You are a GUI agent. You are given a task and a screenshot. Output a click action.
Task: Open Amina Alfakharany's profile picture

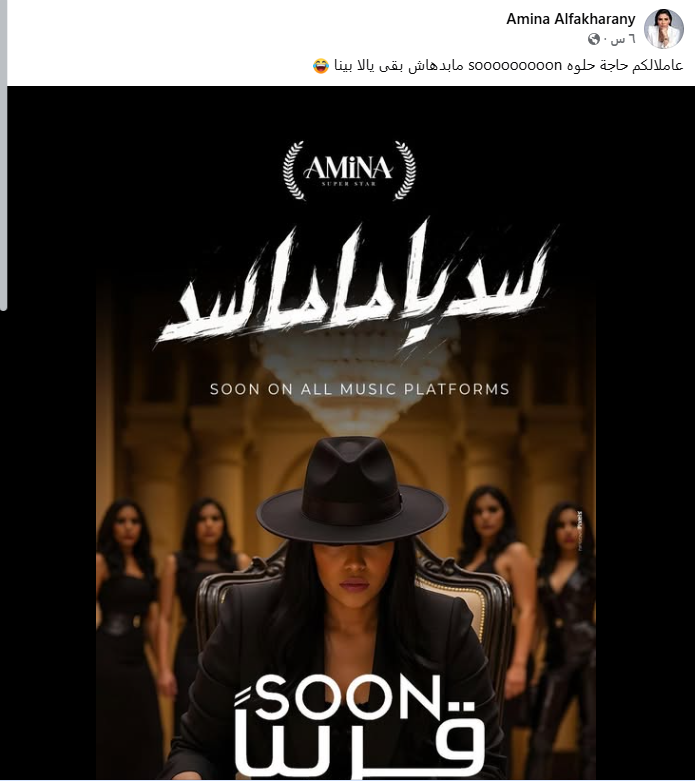click(664, 29)
